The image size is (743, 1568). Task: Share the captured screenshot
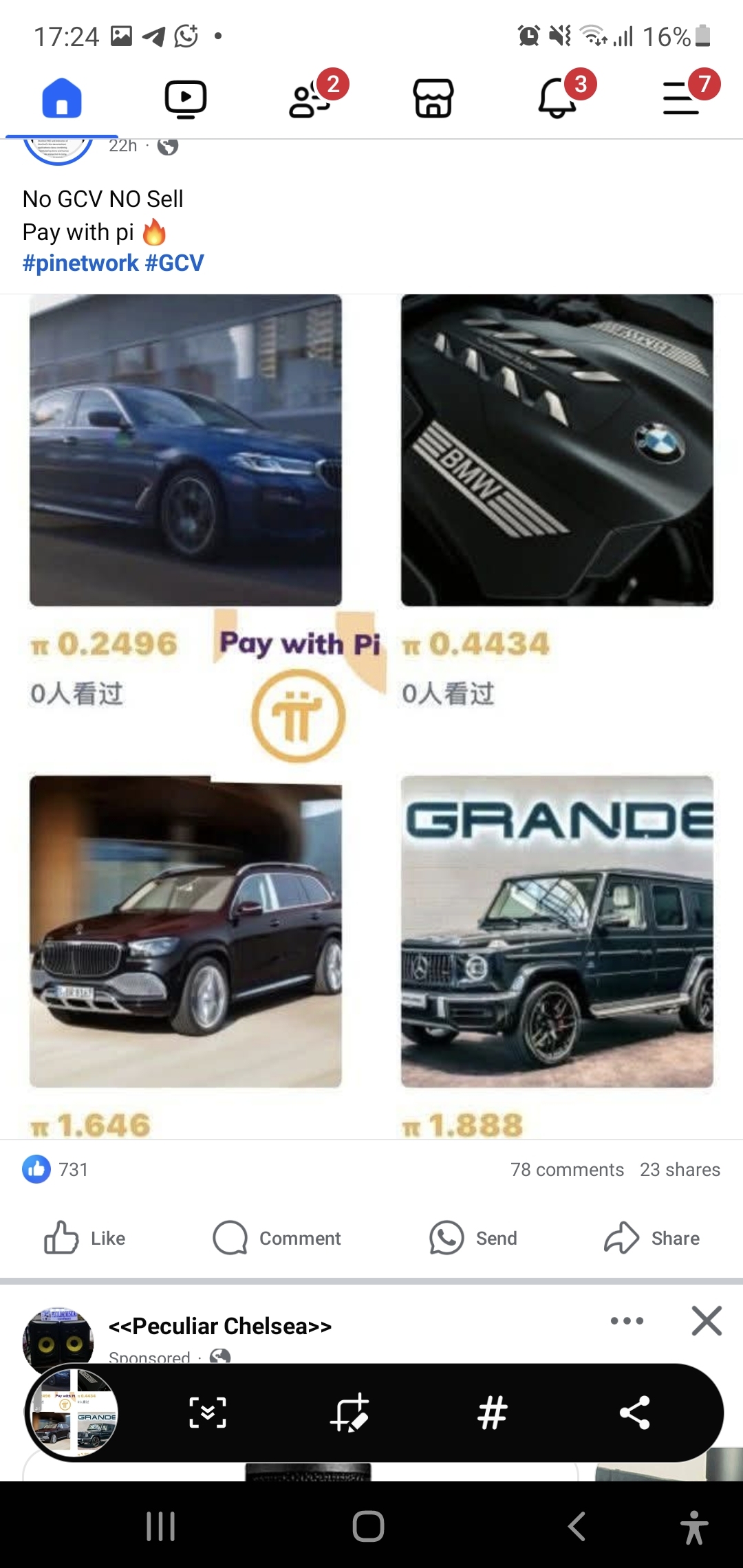pos(634,1413)
